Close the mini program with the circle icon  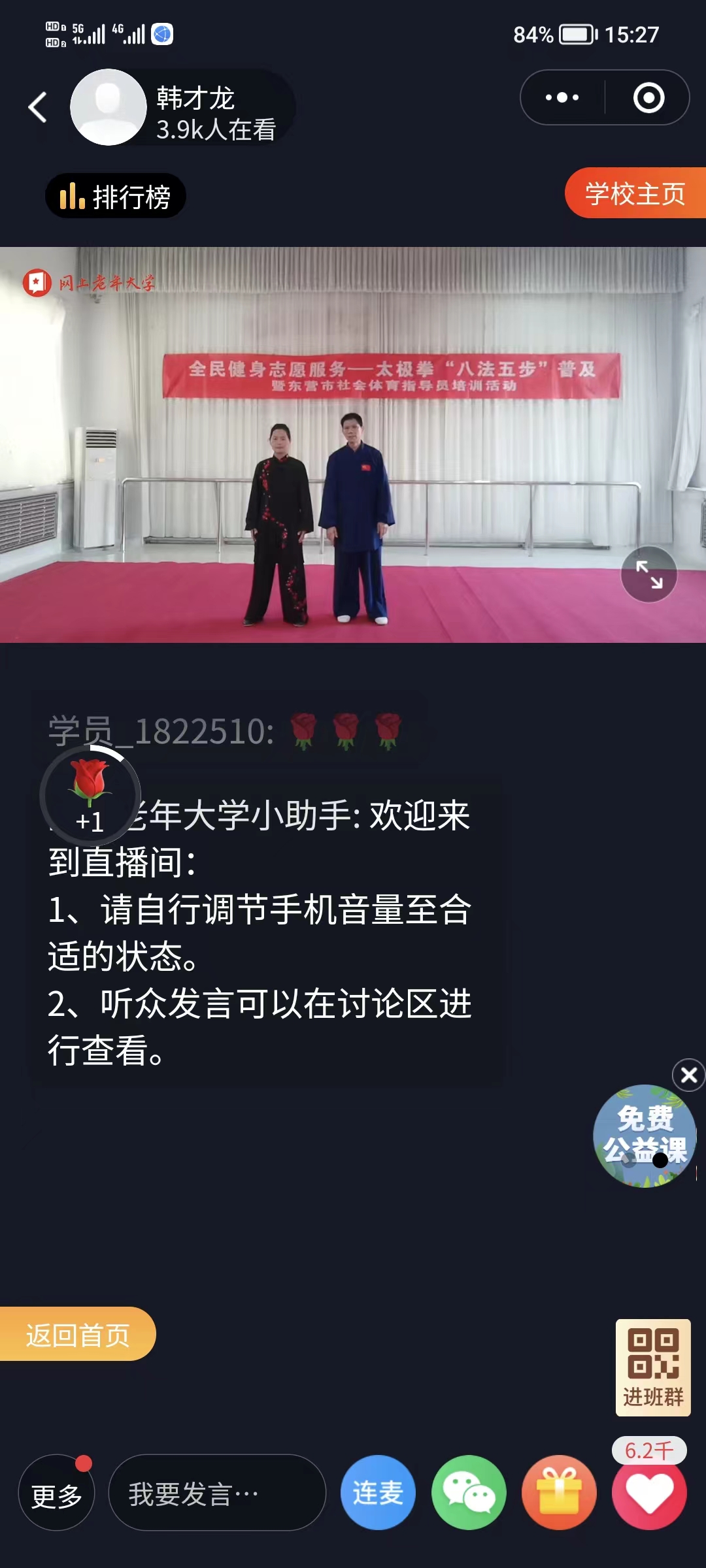tap(648, 97)
